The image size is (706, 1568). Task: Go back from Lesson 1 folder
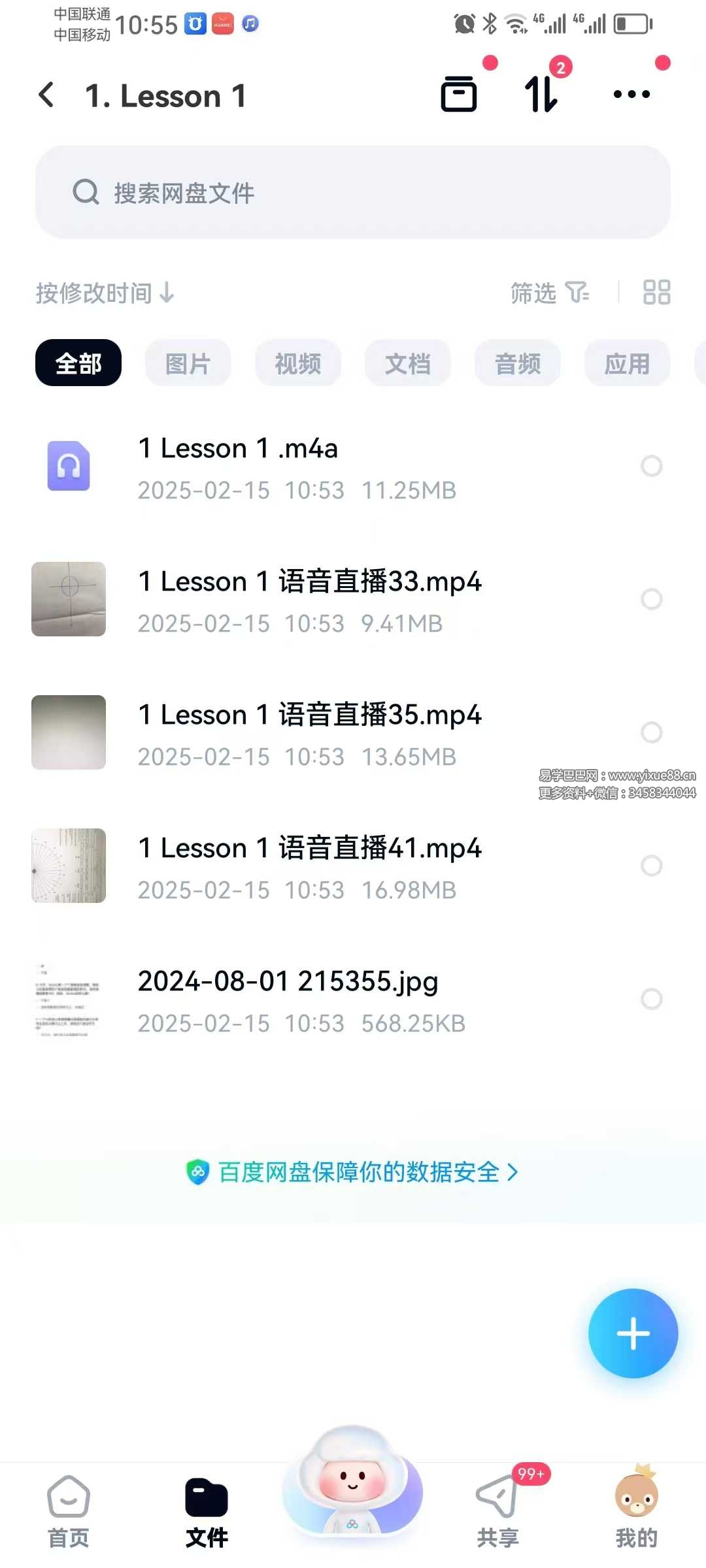click(x=46, y=95)
